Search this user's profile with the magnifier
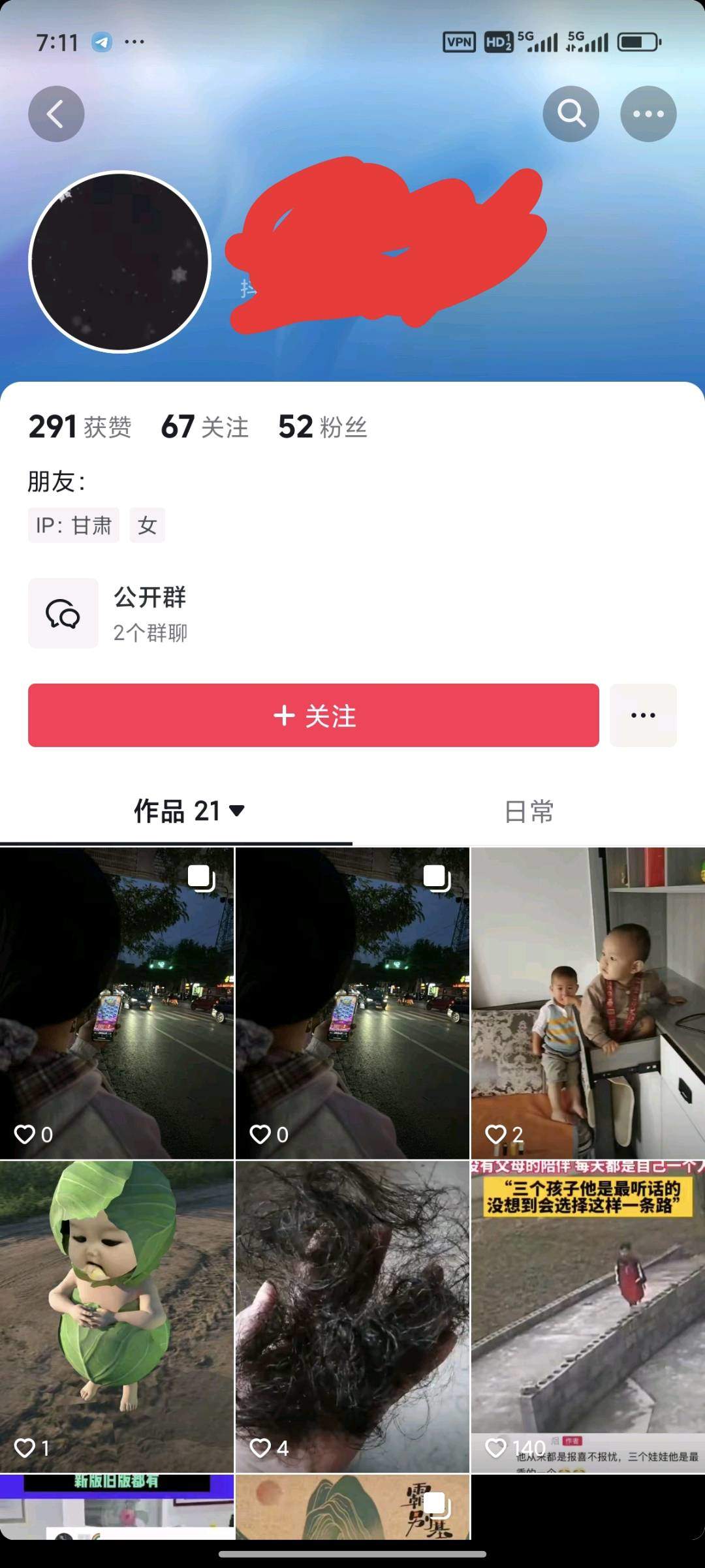The image size is (705, 1568). 571,114
